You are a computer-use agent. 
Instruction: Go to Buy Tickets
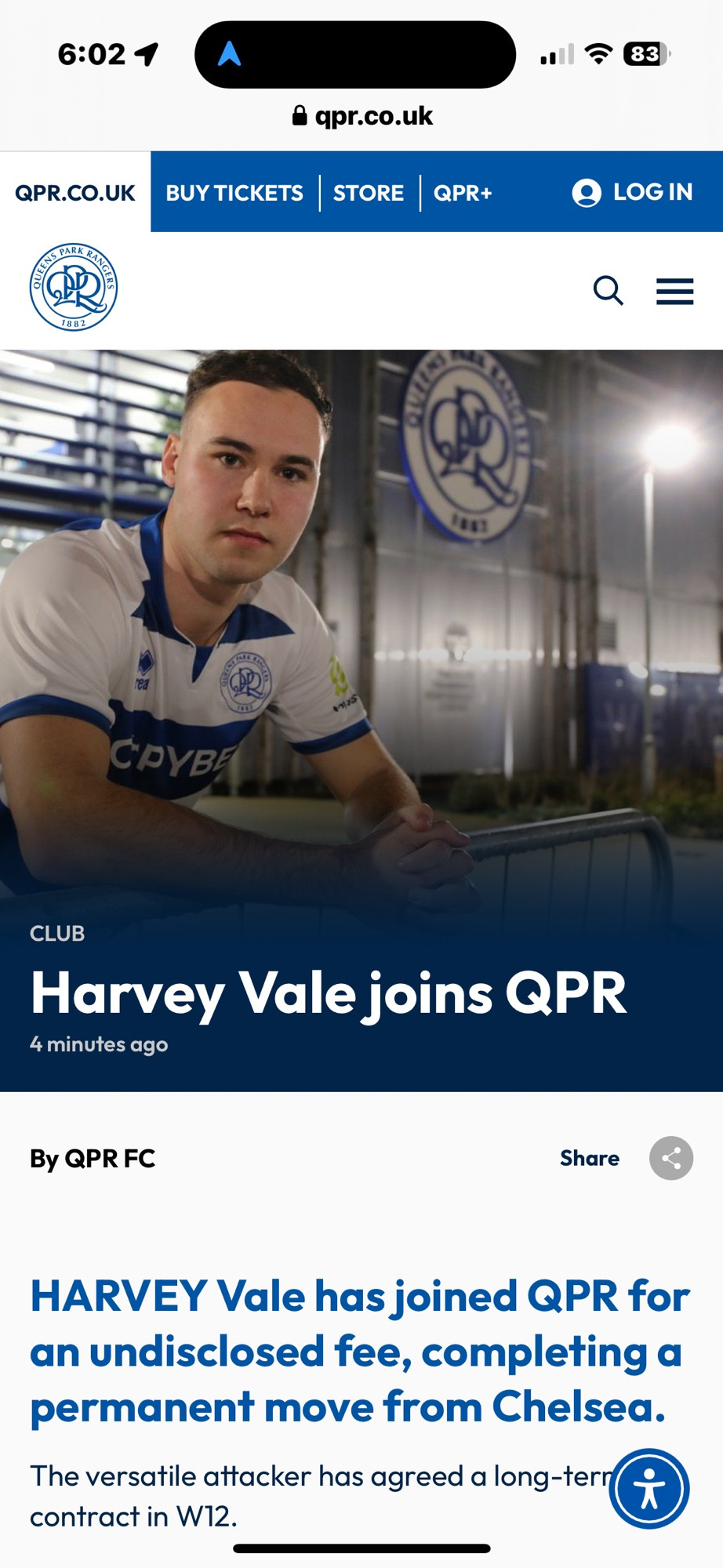[234, 193]
